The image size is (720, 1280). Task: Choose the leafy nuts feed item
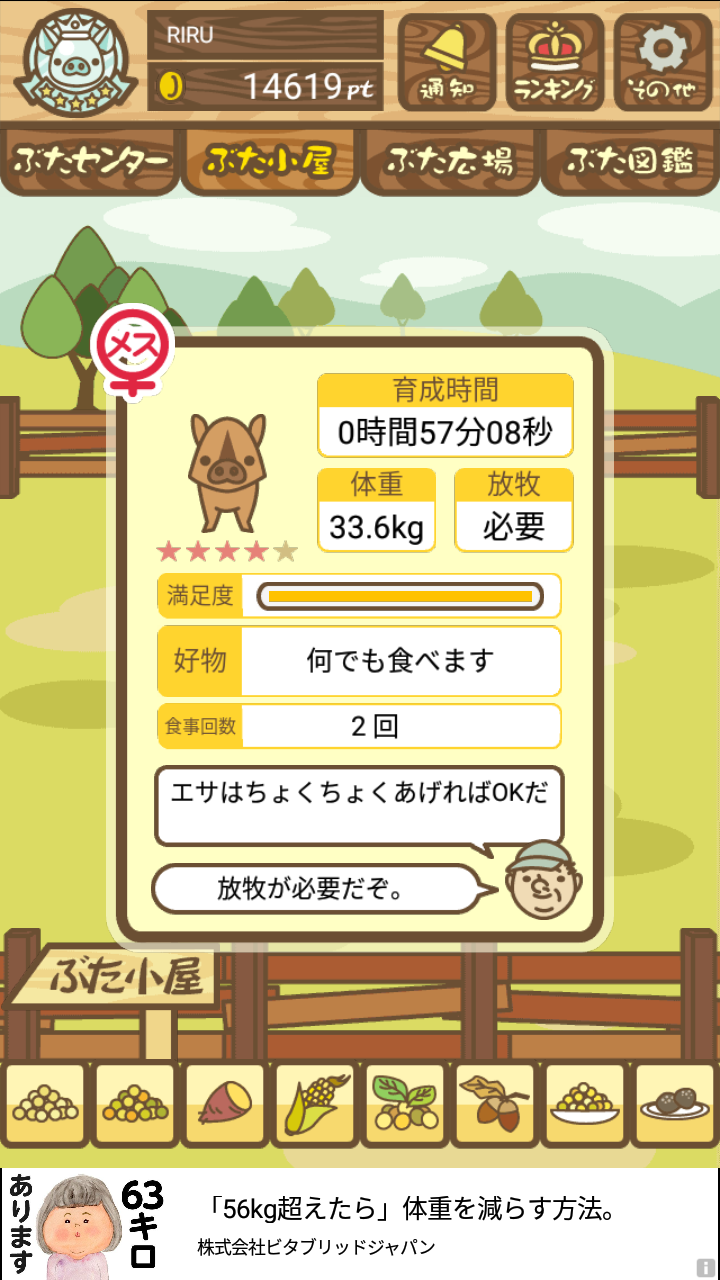(x=405, y=1105)
